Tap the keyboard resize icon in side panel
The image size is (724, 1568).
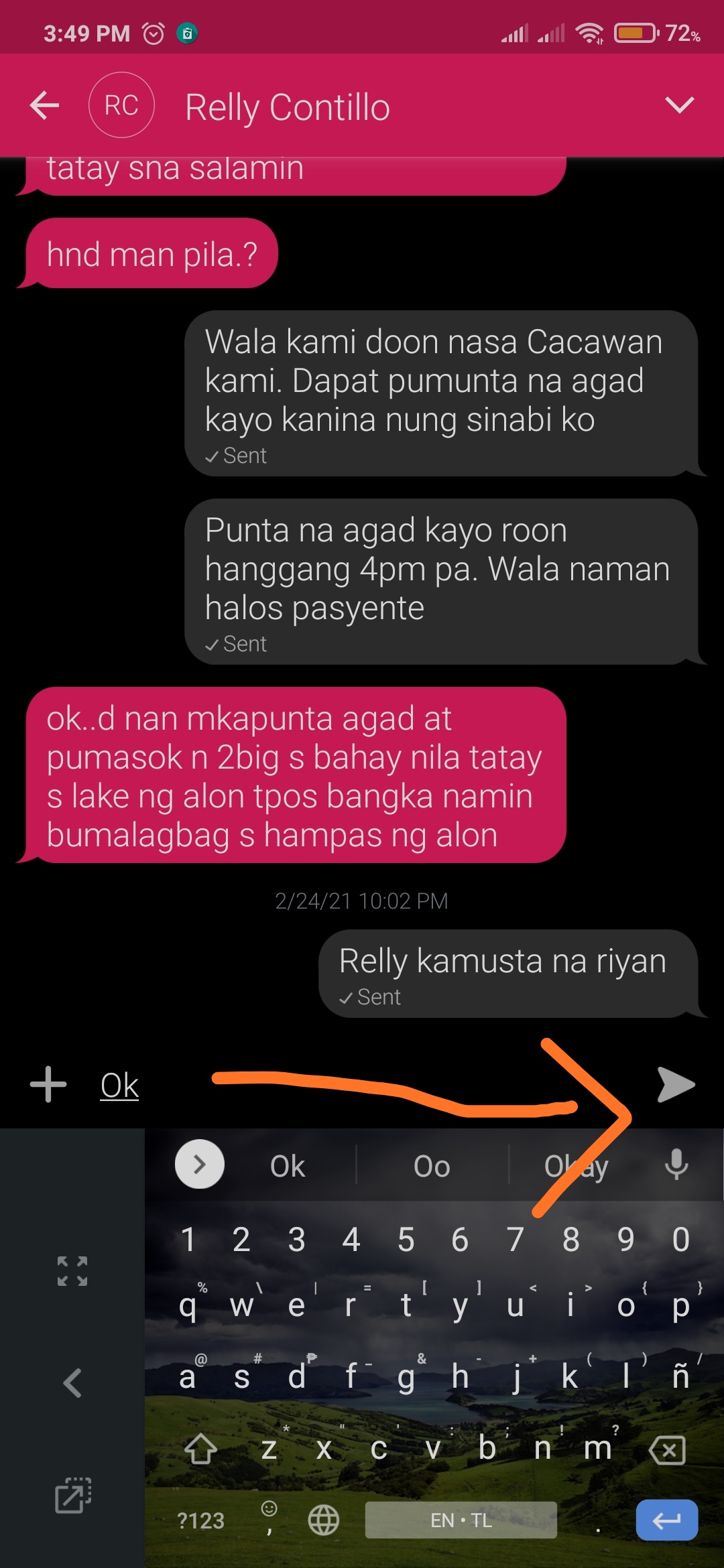point(72,1271)
